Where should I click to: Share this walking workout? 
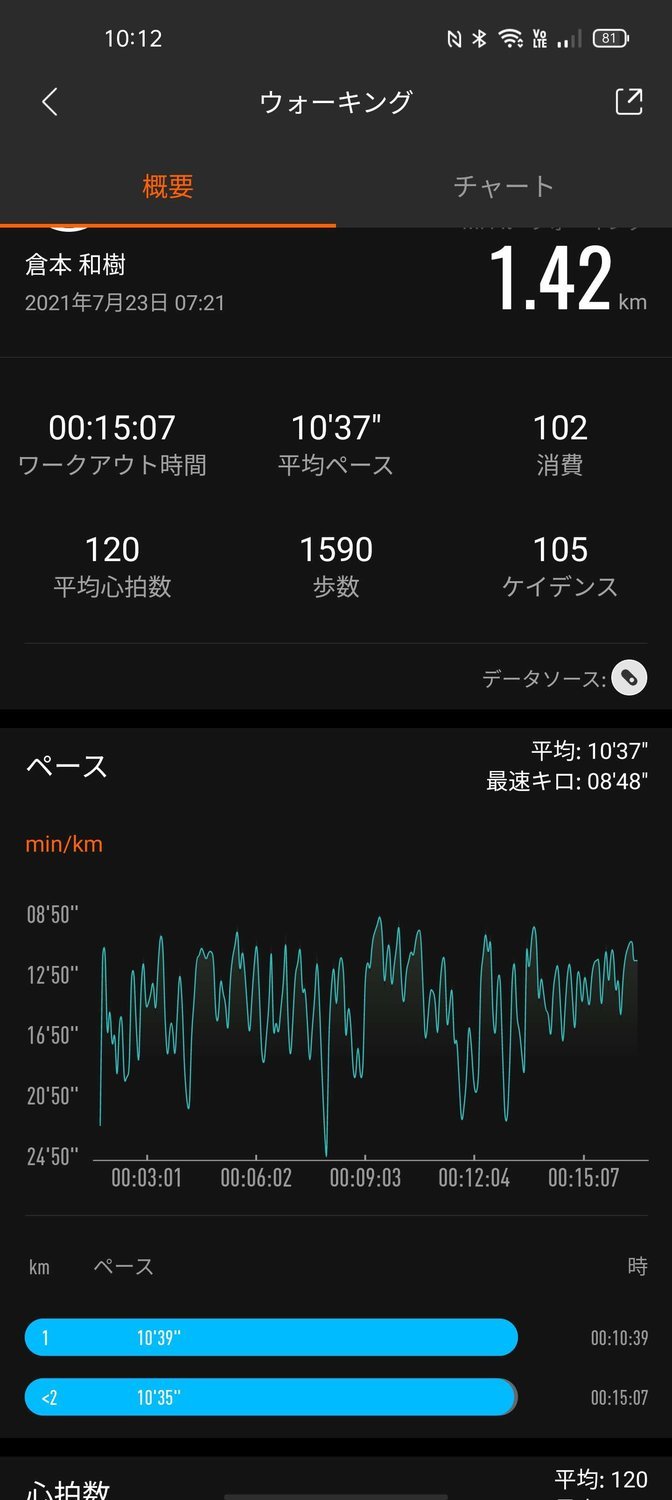[628, 101]
